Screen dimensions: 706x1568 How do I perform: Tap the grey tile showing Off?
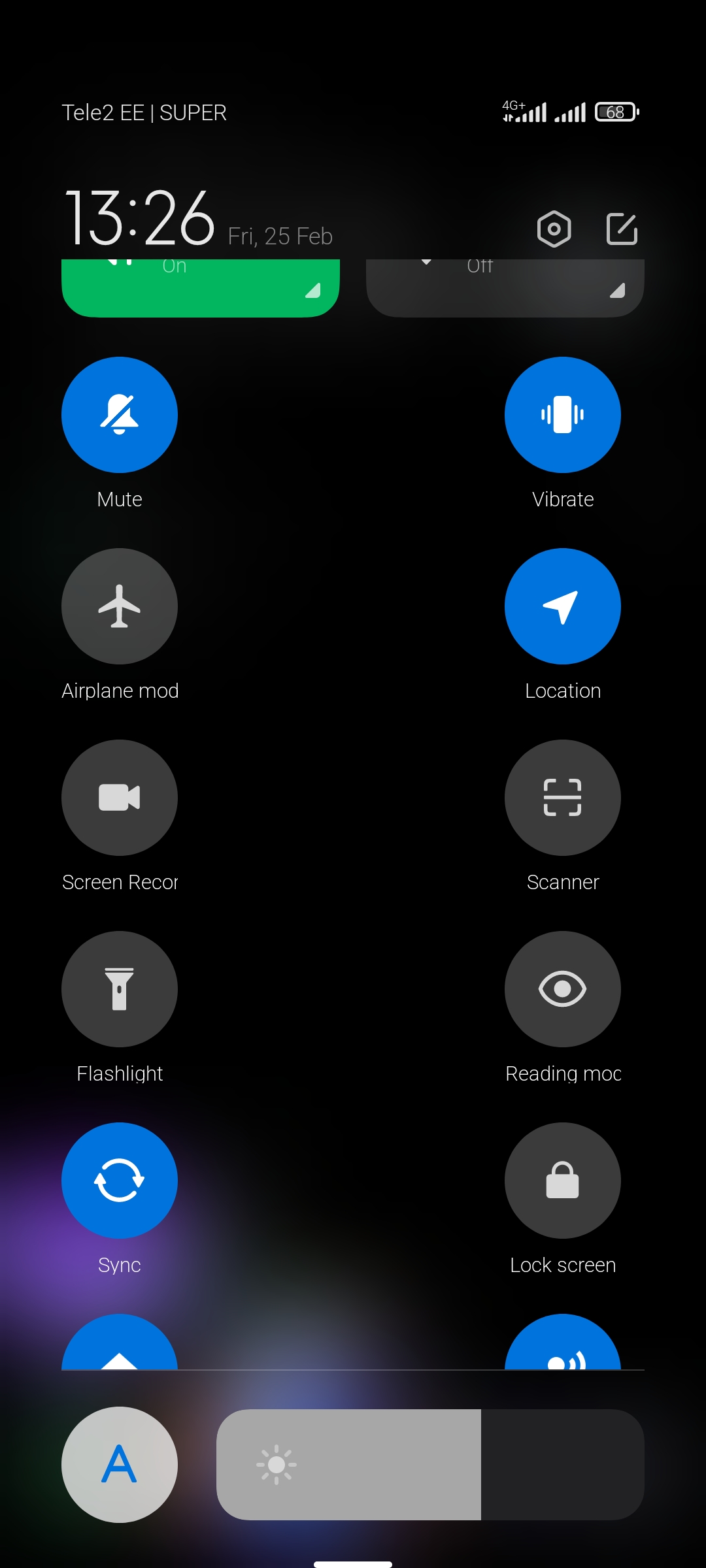[505, 288]
